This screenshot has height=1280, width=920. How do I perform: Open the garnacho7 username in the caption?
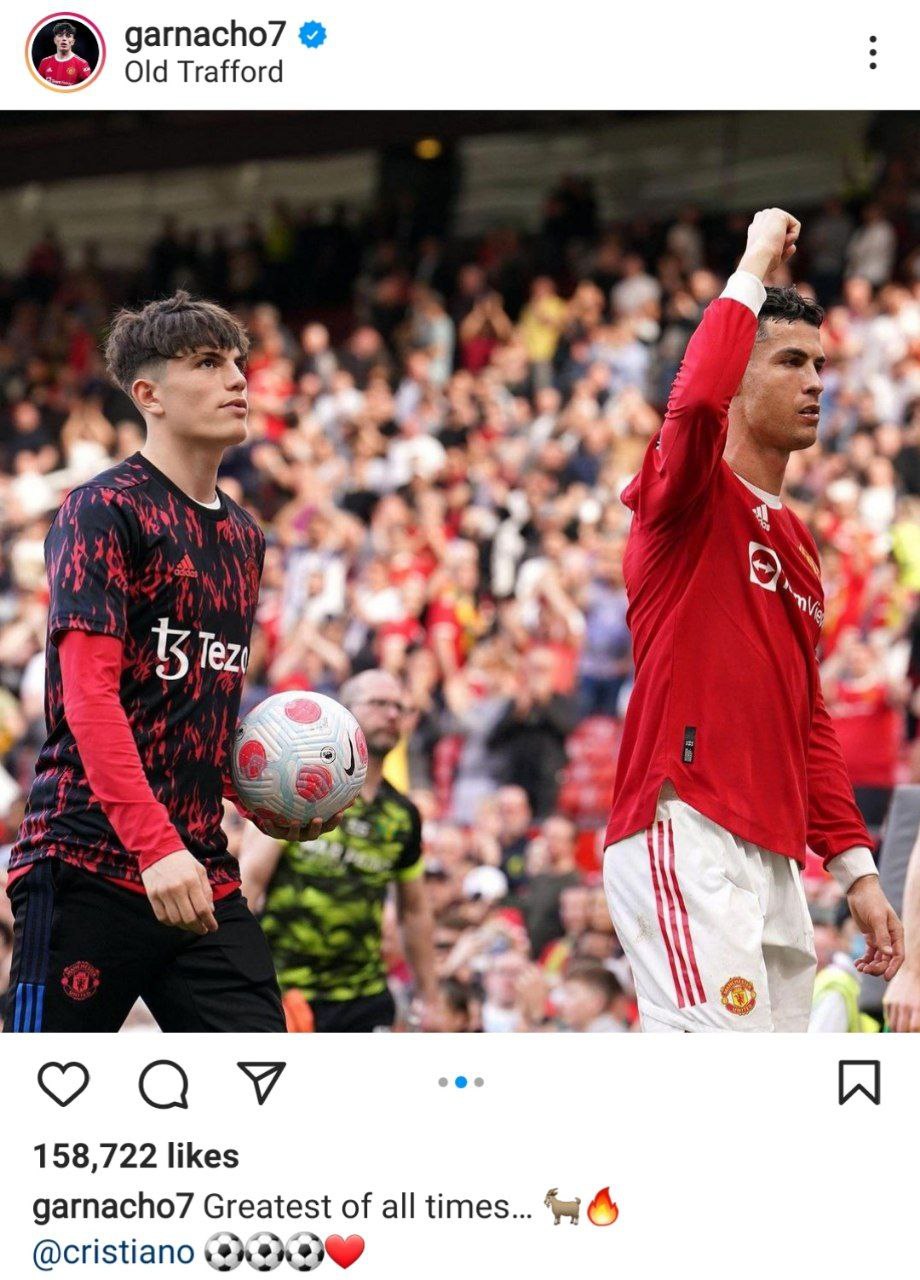pos(112,1207)
